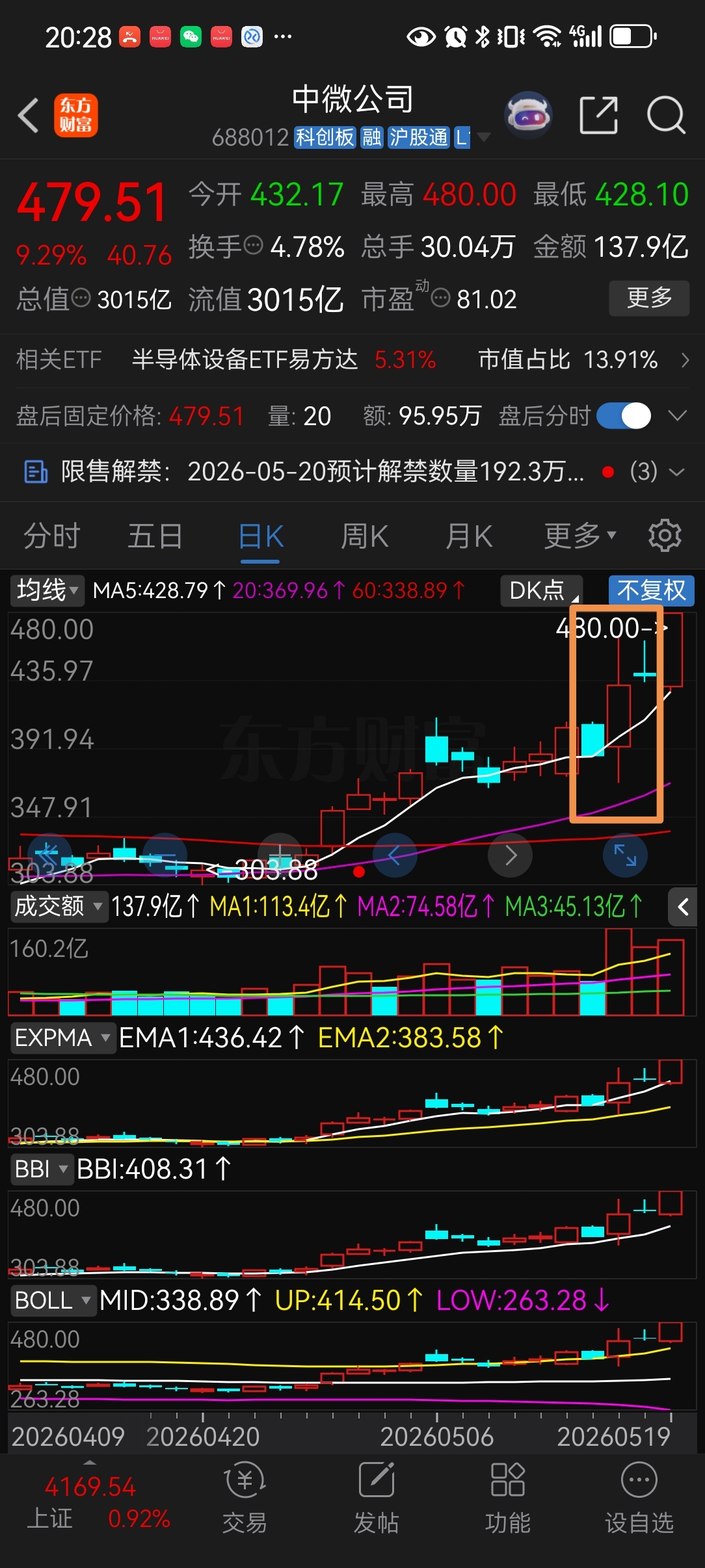705x1568 pixels.
Task: Tap the 不复权 adjustment button
Action: (652, 590)
